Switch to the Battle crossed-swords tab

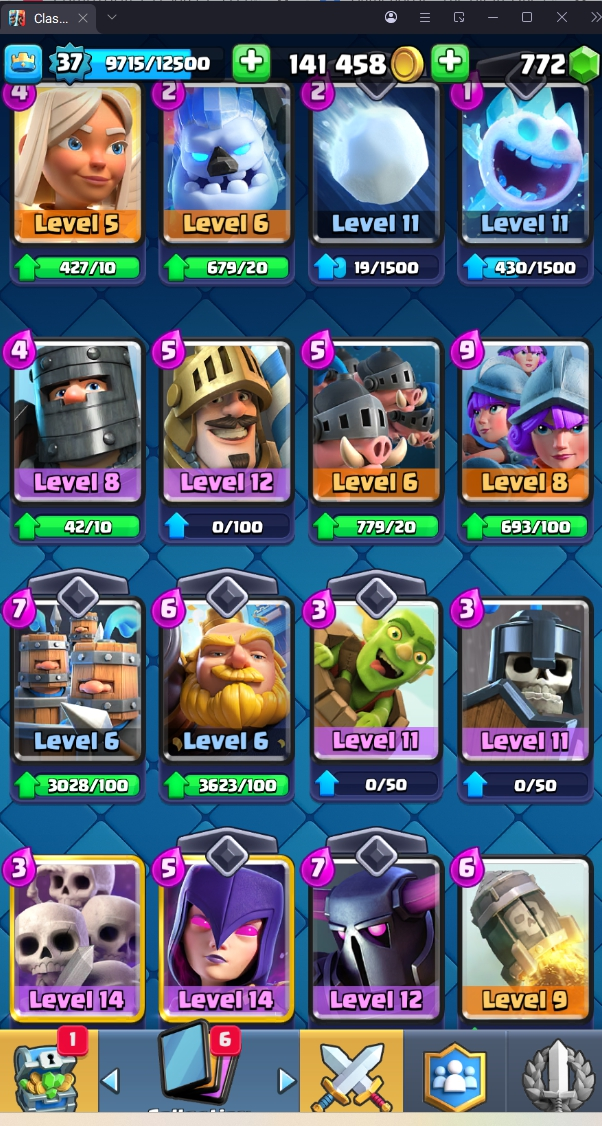click(x=351, y=1075)
